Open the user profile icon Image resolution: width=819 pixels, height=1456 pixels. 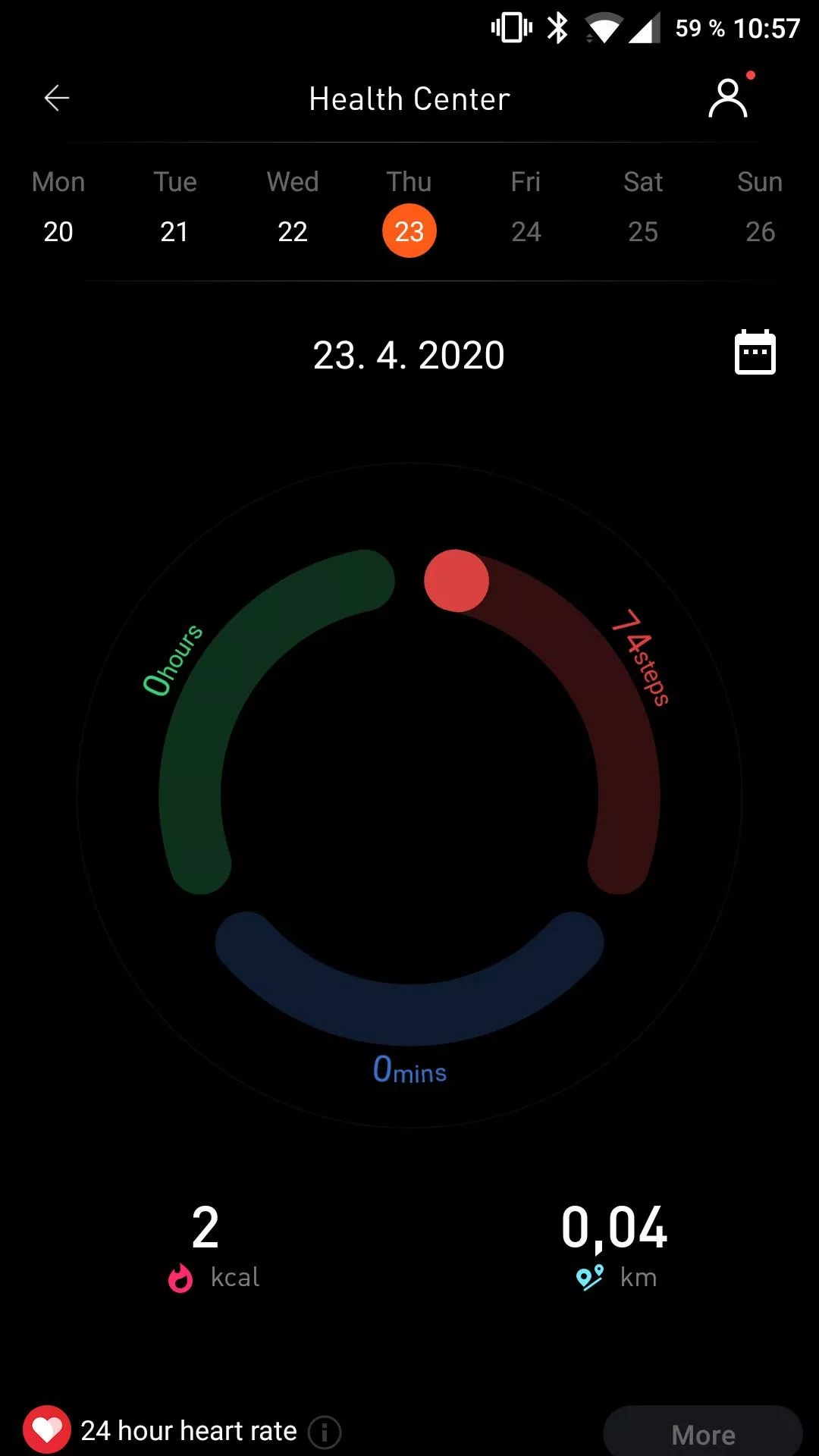(x=728, y=99)
